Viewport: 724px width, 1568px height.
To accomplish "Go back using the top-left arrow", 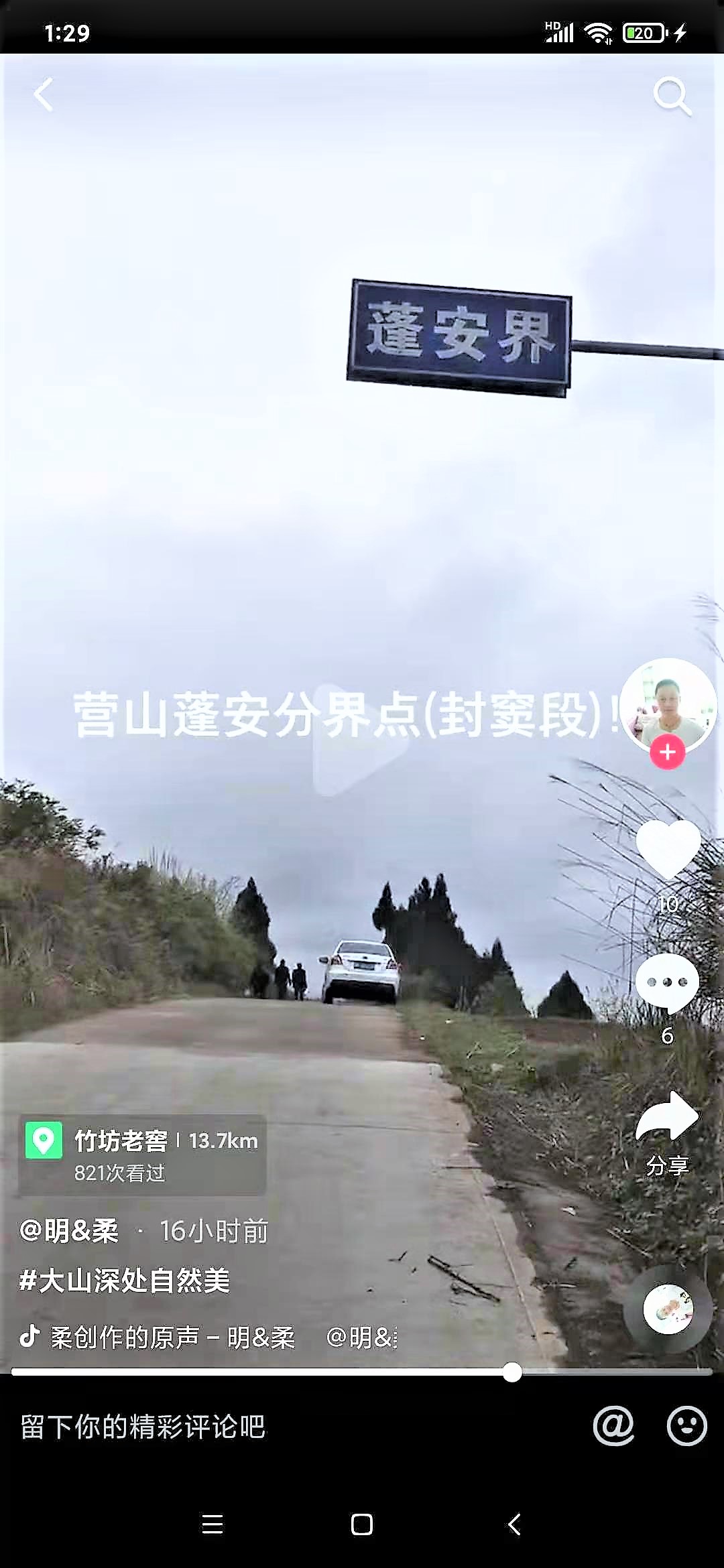I will [44, 94].
